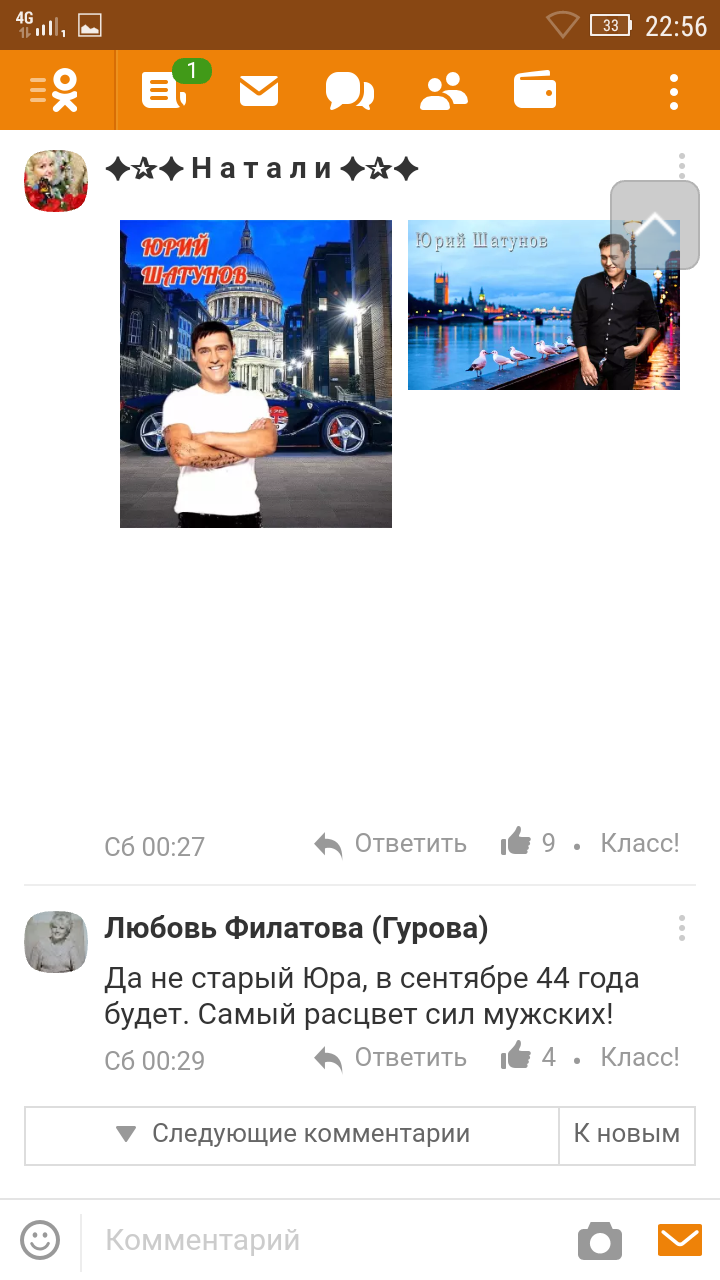
Task: Reply to Натали's comment
Action: coord(391,844)
